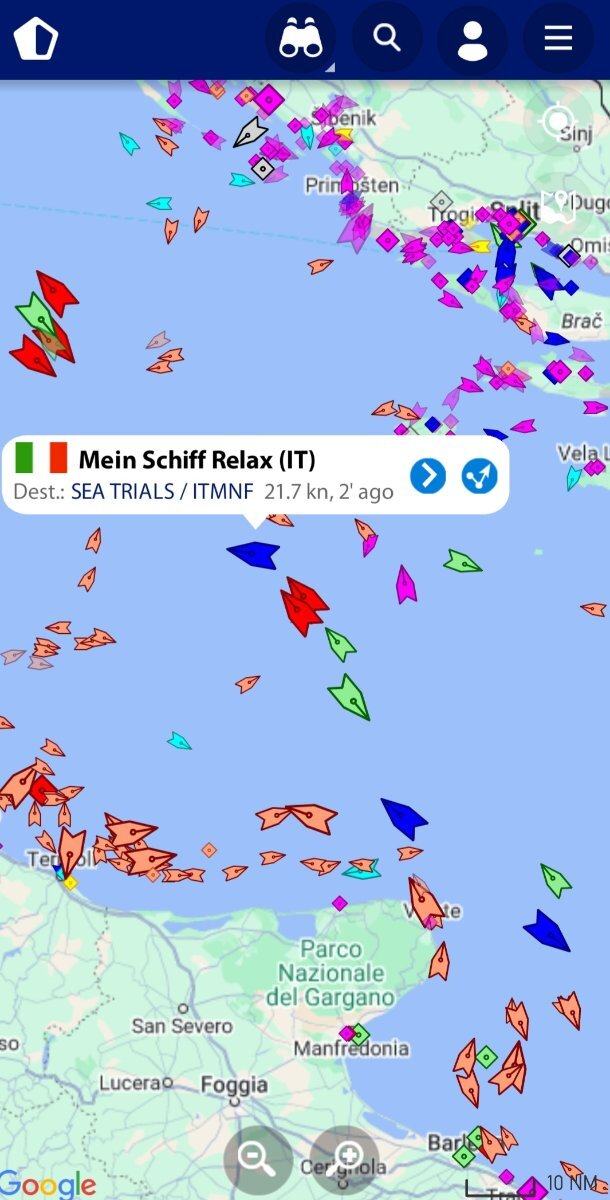Open Mein Schiff Relax vessel details arrow

428,476
